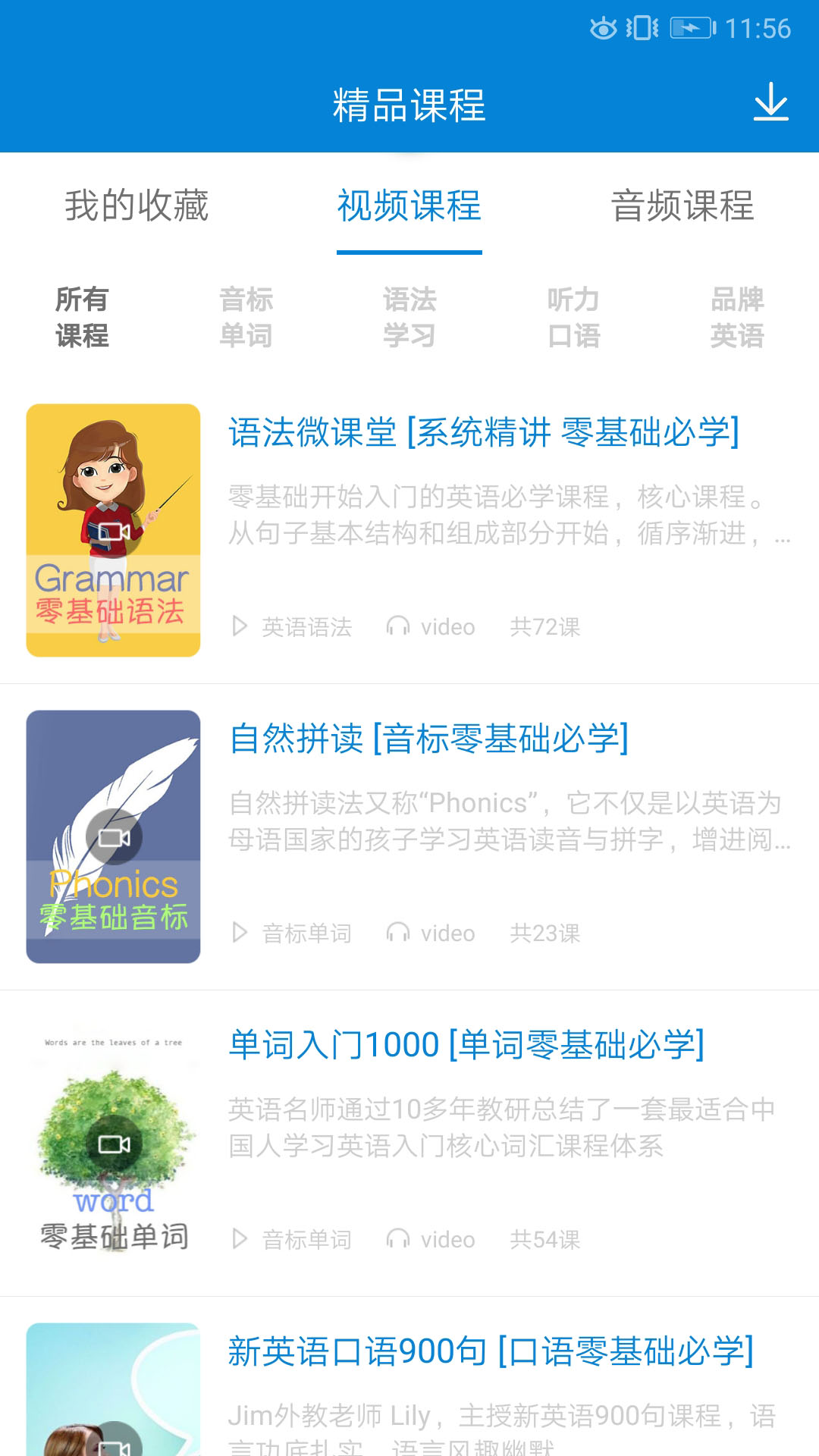Image resolution: width=819 pixels, height=1456 pixels.
Task: Open the 语法微课堂 grammar course
Action: click(x=484, y=433)
